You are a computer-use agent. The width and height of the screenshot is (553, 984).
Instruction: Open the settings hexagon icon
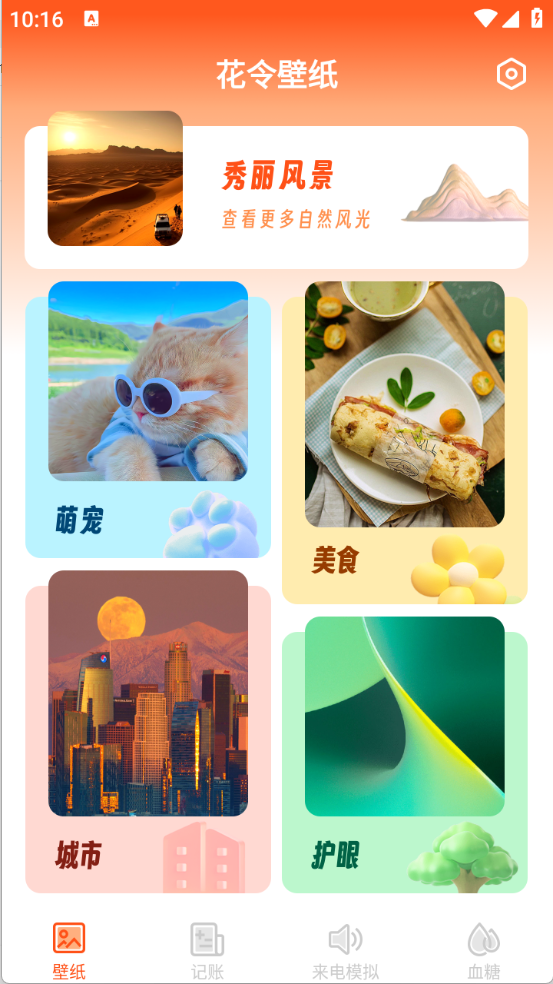(511, 75)
